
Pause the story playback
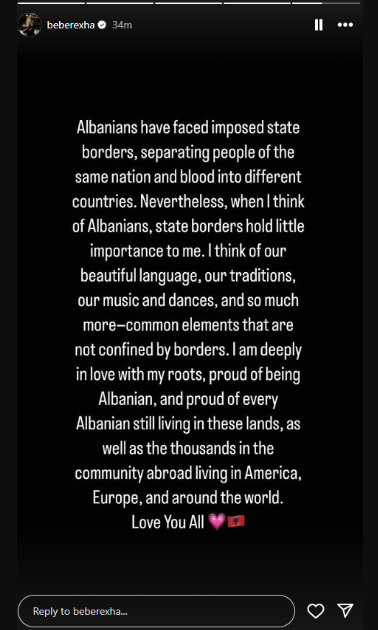click(x=319, y=25)
